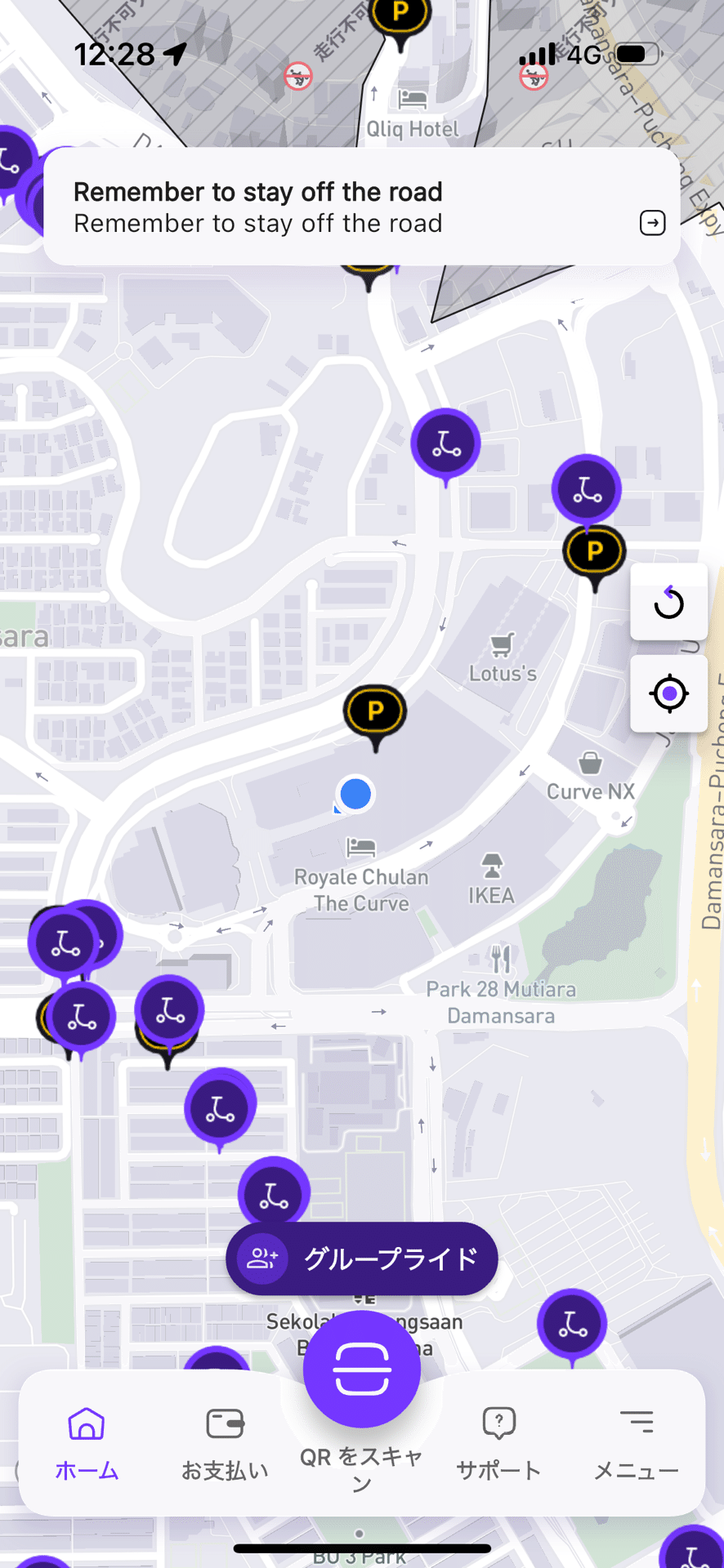Go to the サポート support tab
The image size is (724, 1568).
(498, 1444)
